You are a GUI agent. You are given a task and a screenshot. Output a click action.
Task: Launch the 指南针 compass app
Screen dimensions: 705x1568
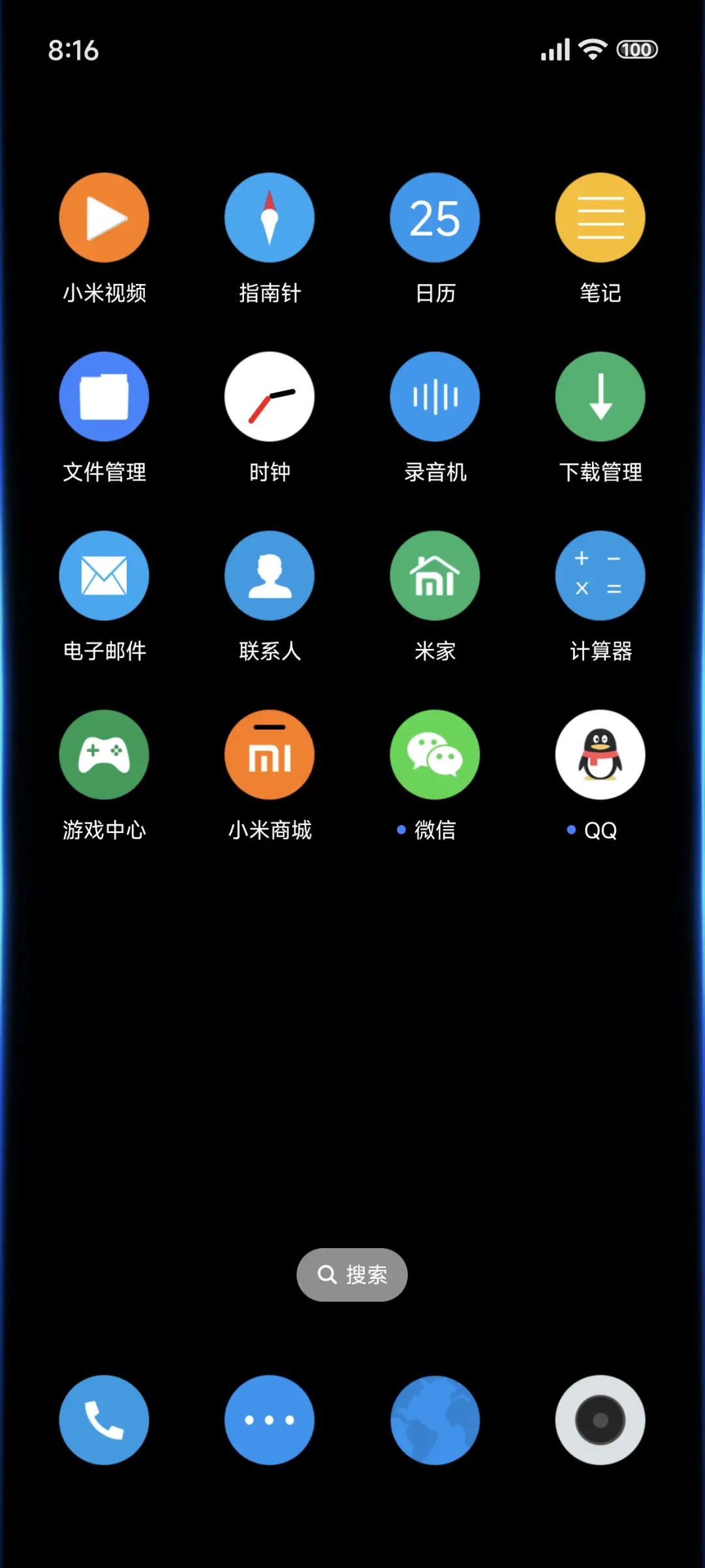coord(270,217)
